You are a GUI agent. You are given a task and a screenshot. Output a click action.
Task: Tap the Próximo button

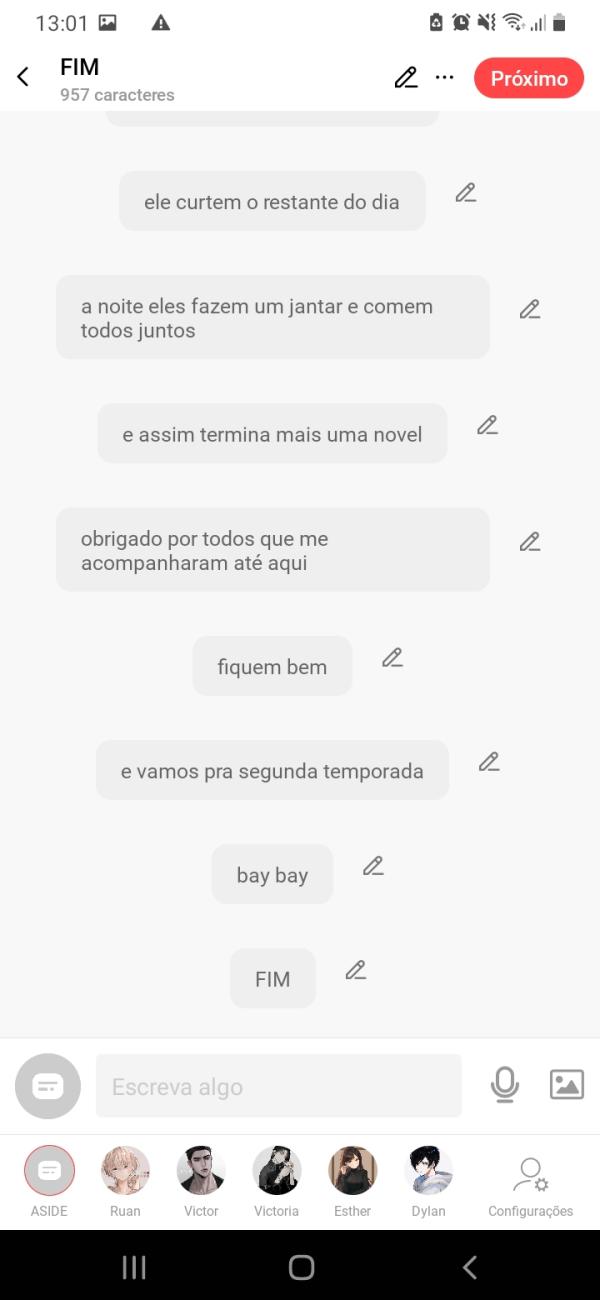(528, 78)
